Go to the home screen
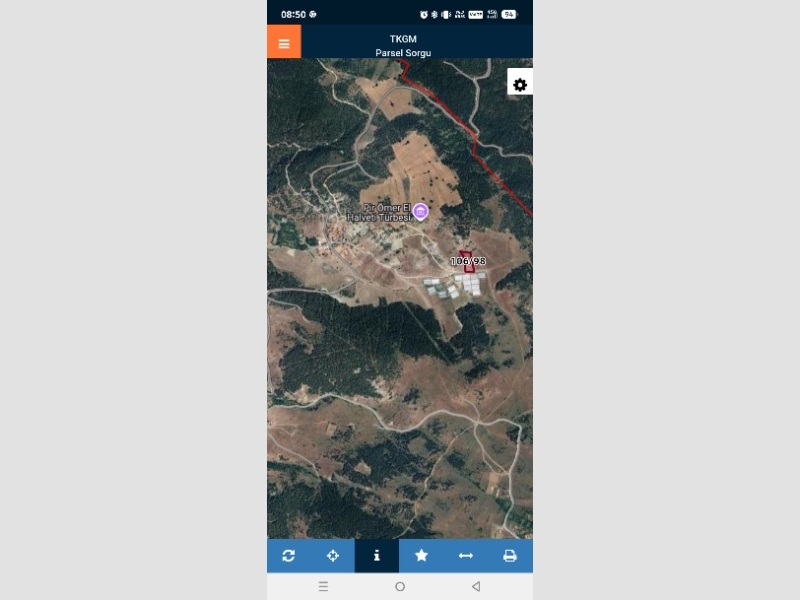 click(x=400, y=587)
